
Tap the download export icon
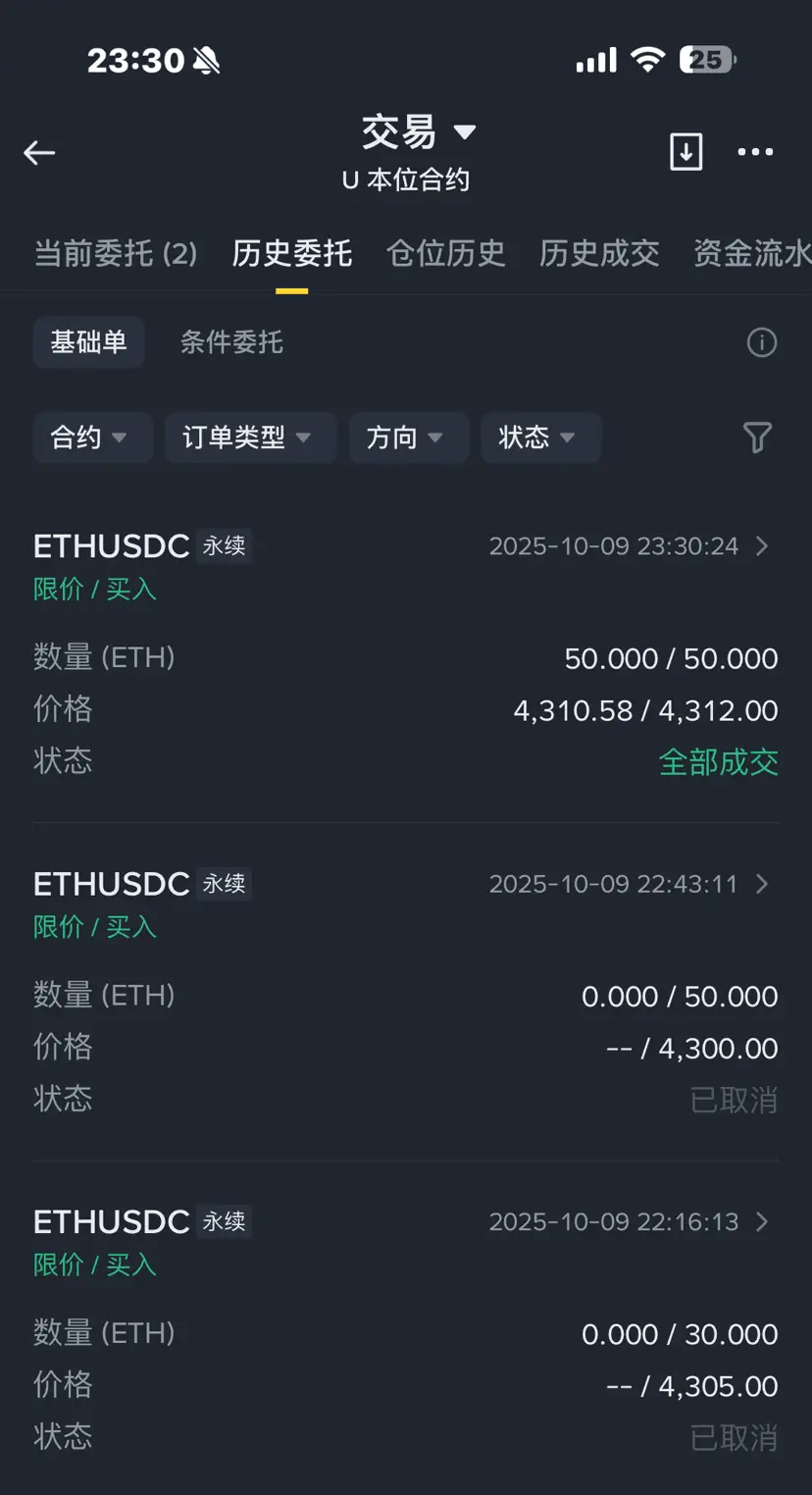pos(685,152)
